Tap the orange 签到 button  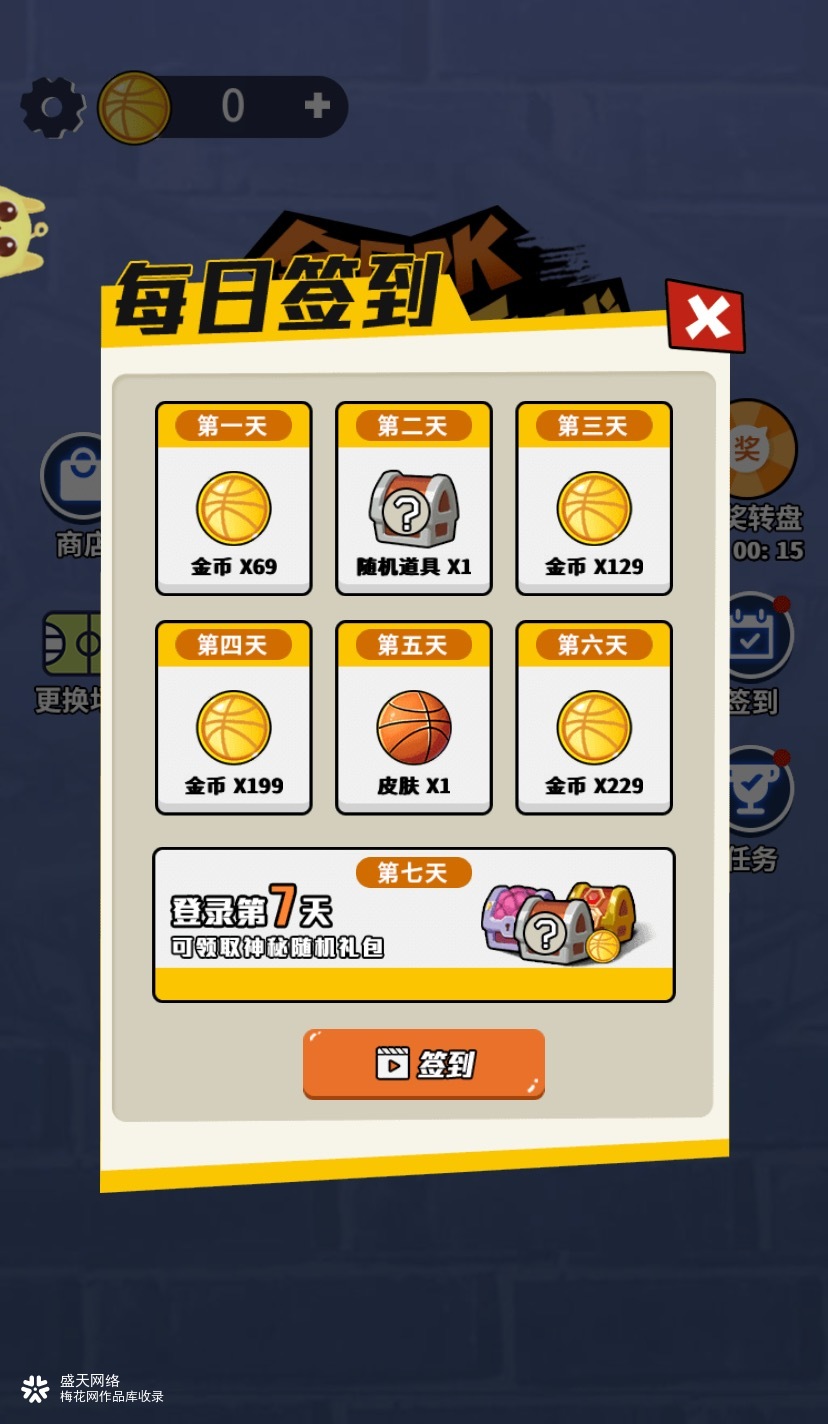[x=424, y=1064]
